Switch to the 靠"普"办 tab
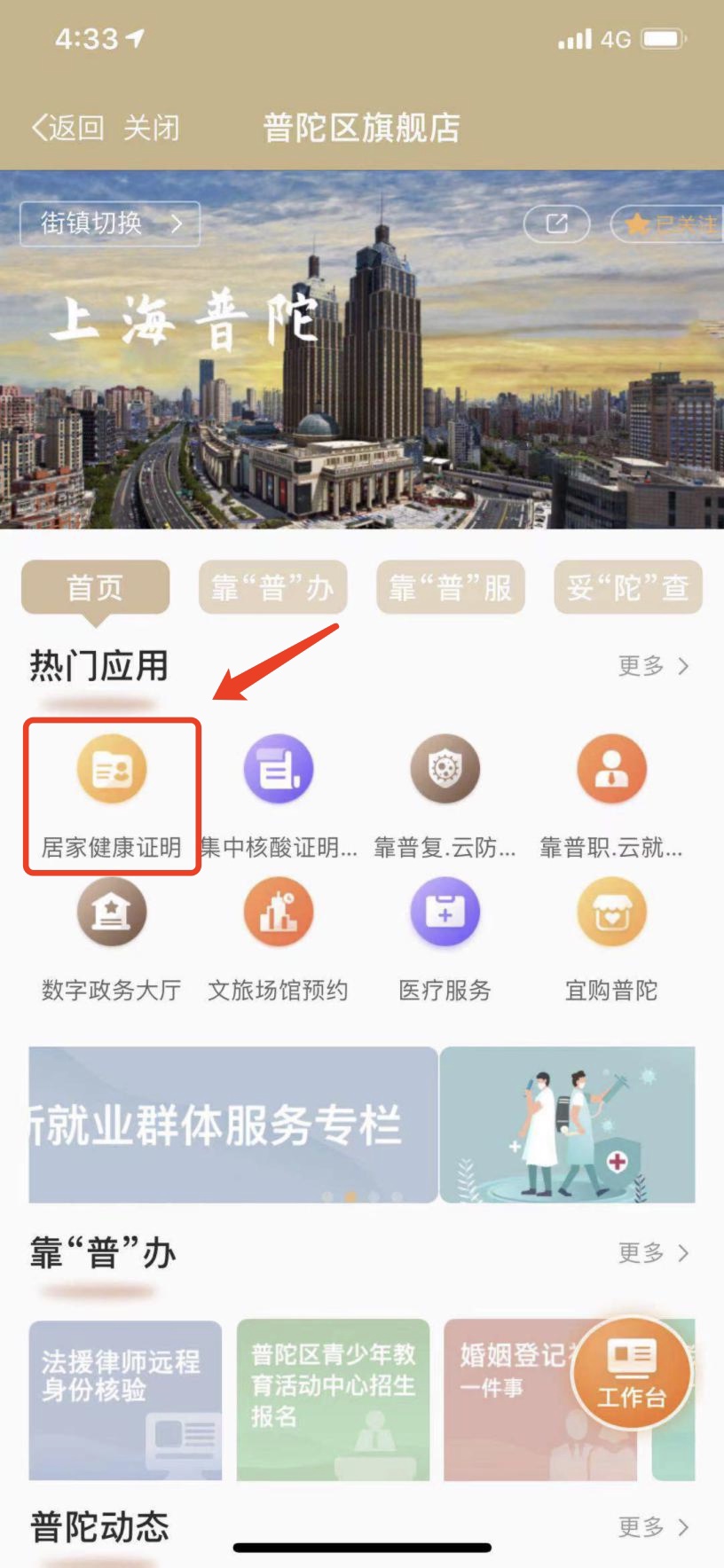The height and width of the screenshot is (1568, 724). tap(272, 587)
